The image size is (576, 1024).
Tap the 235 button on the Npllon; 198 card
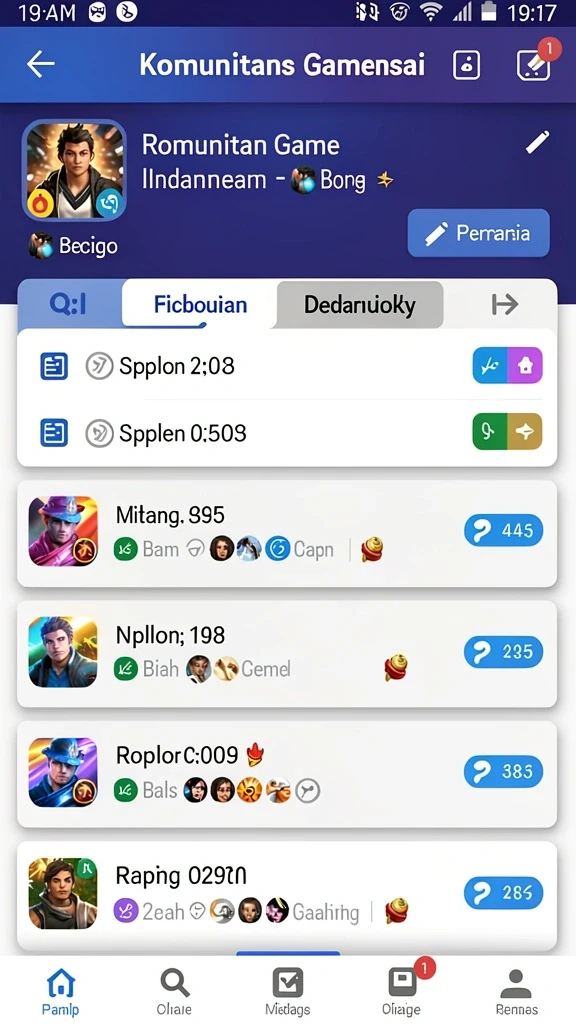coord(504,652)
